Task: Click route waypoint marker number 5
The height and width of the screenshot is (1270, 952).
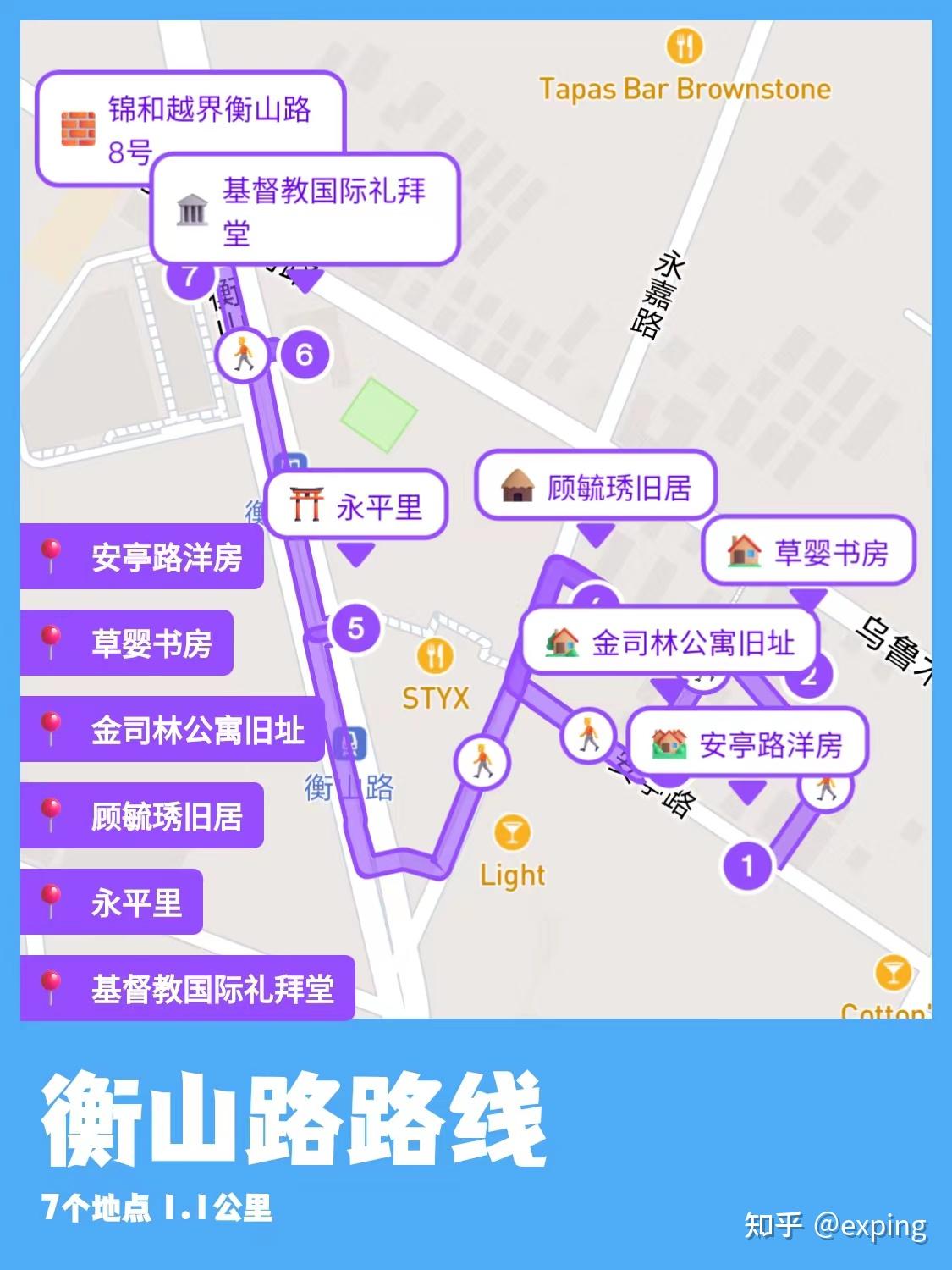Action: click(355, 628)
